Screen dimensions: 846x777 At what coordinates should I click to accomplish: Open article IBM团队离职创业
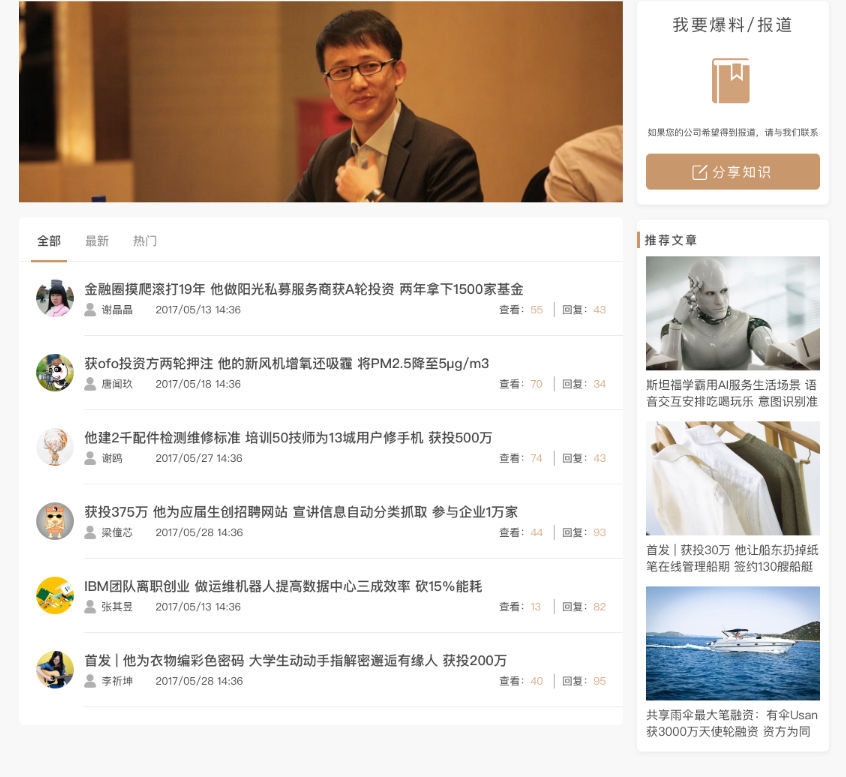click(283, 586)
